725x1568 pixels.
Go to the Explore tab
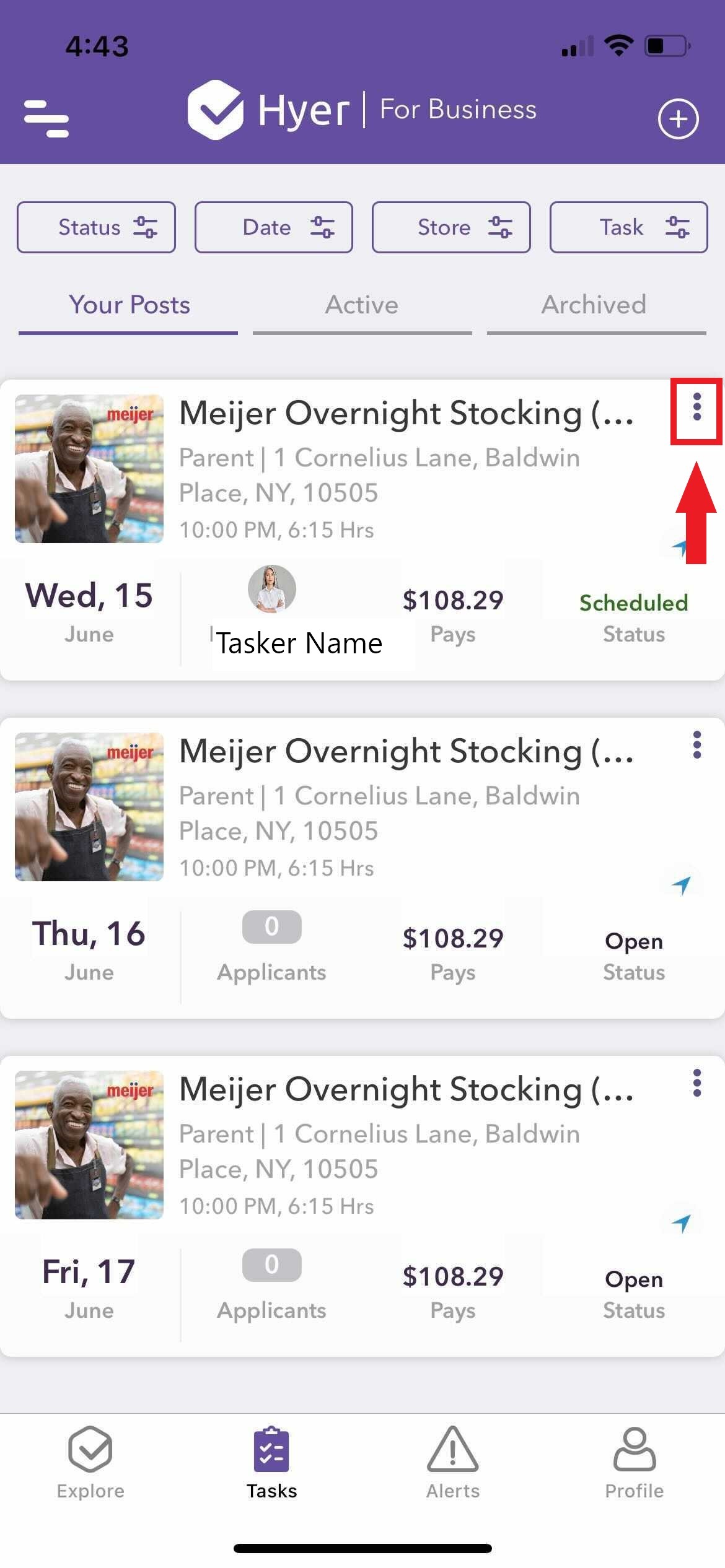(x=90, y=1463)
